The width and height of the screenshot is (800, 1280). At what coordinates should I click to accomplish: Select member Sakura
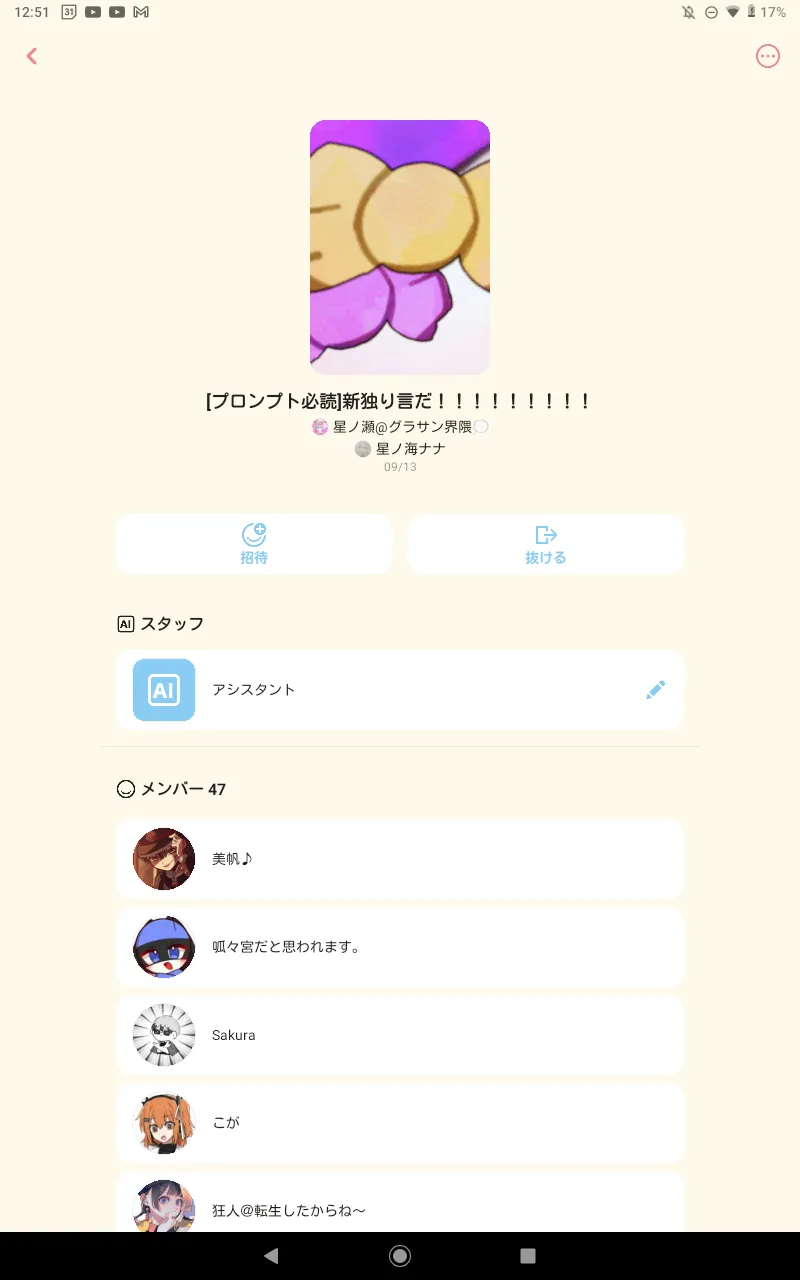pyautogui.click(x=400, y=1035)
